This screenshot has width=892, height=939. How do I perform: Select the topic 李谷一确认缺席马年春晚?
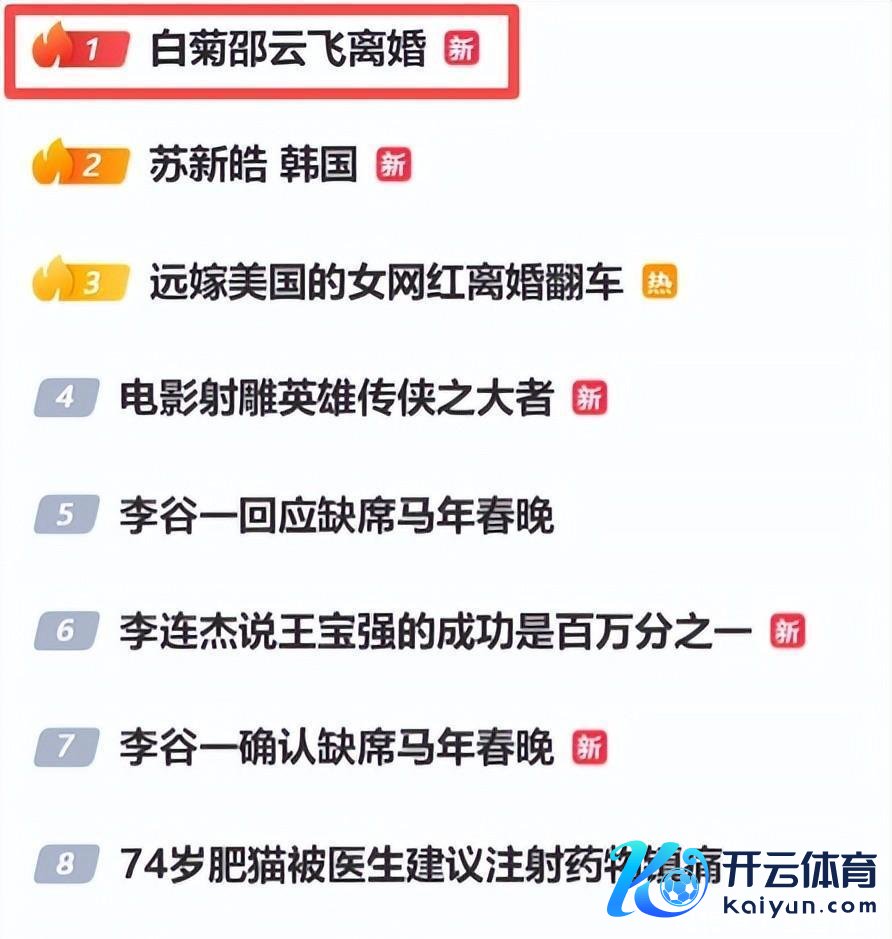point(336,748)
